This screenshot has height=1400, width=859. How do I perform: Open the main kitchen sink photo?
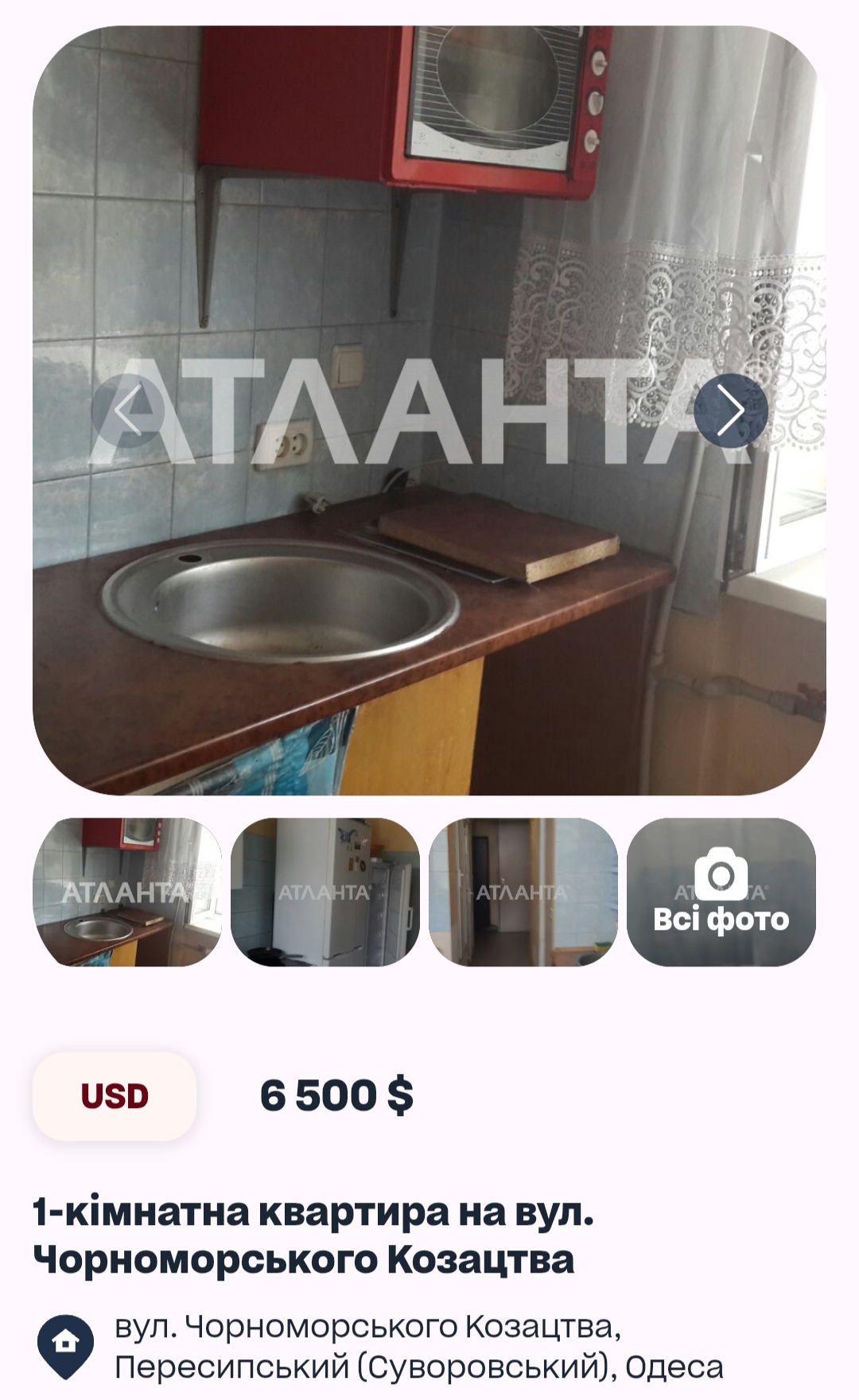click(429, 605)
